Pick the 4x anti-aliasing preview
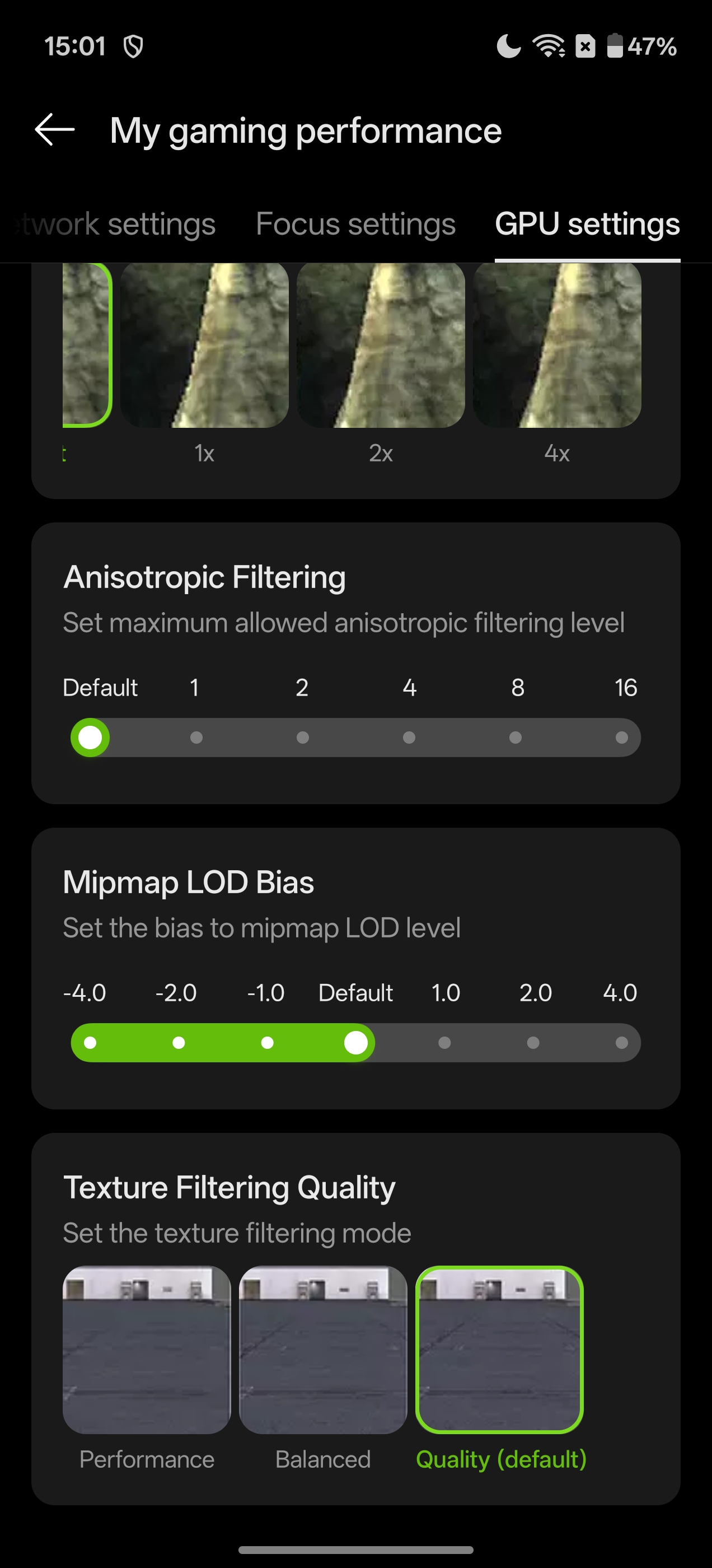This screenshot has height=1568, width=712. 557,345
